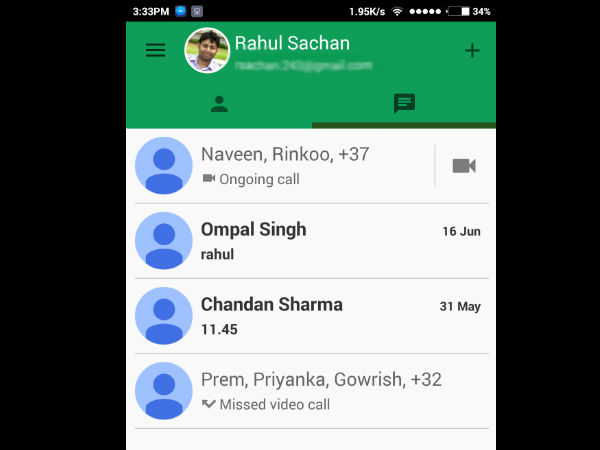The image size is (600, 450).
Task: Switch to the conversations tab
Action: tap(404, 104)
